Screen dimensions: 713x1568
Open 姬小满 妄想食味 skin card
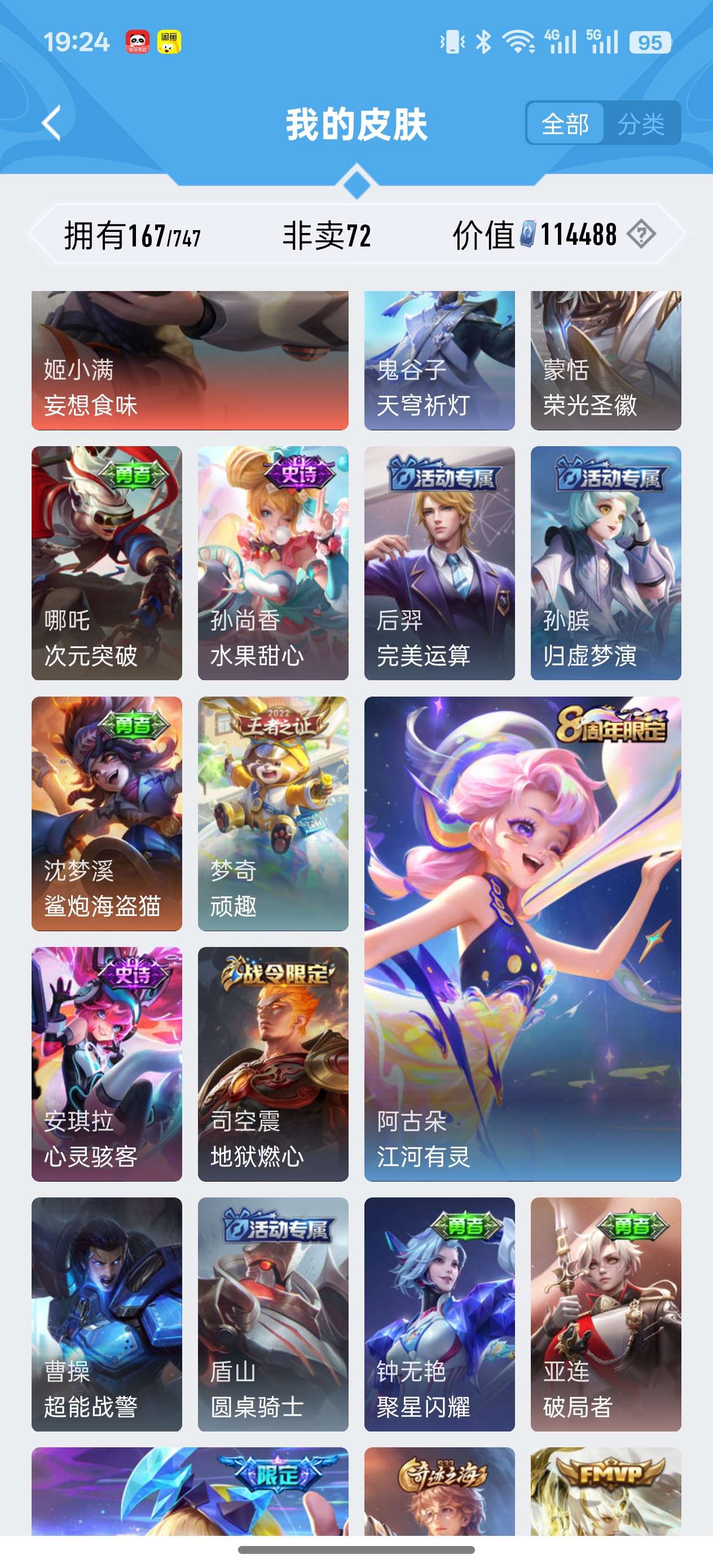coord(190,360)
